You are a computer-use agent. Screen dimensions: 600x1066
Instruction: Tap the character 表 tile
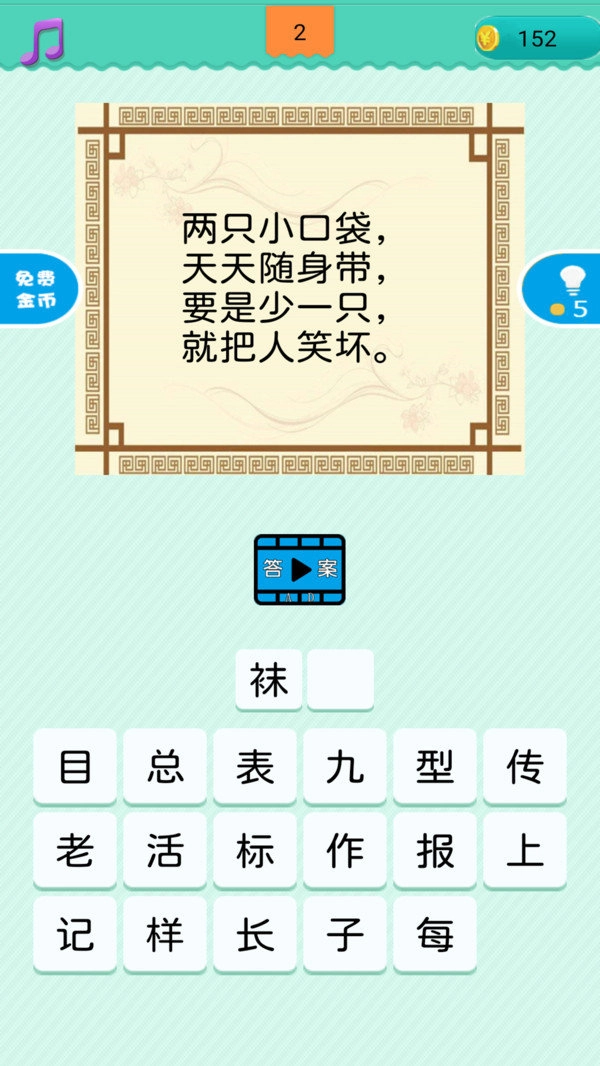pos(254,767)
